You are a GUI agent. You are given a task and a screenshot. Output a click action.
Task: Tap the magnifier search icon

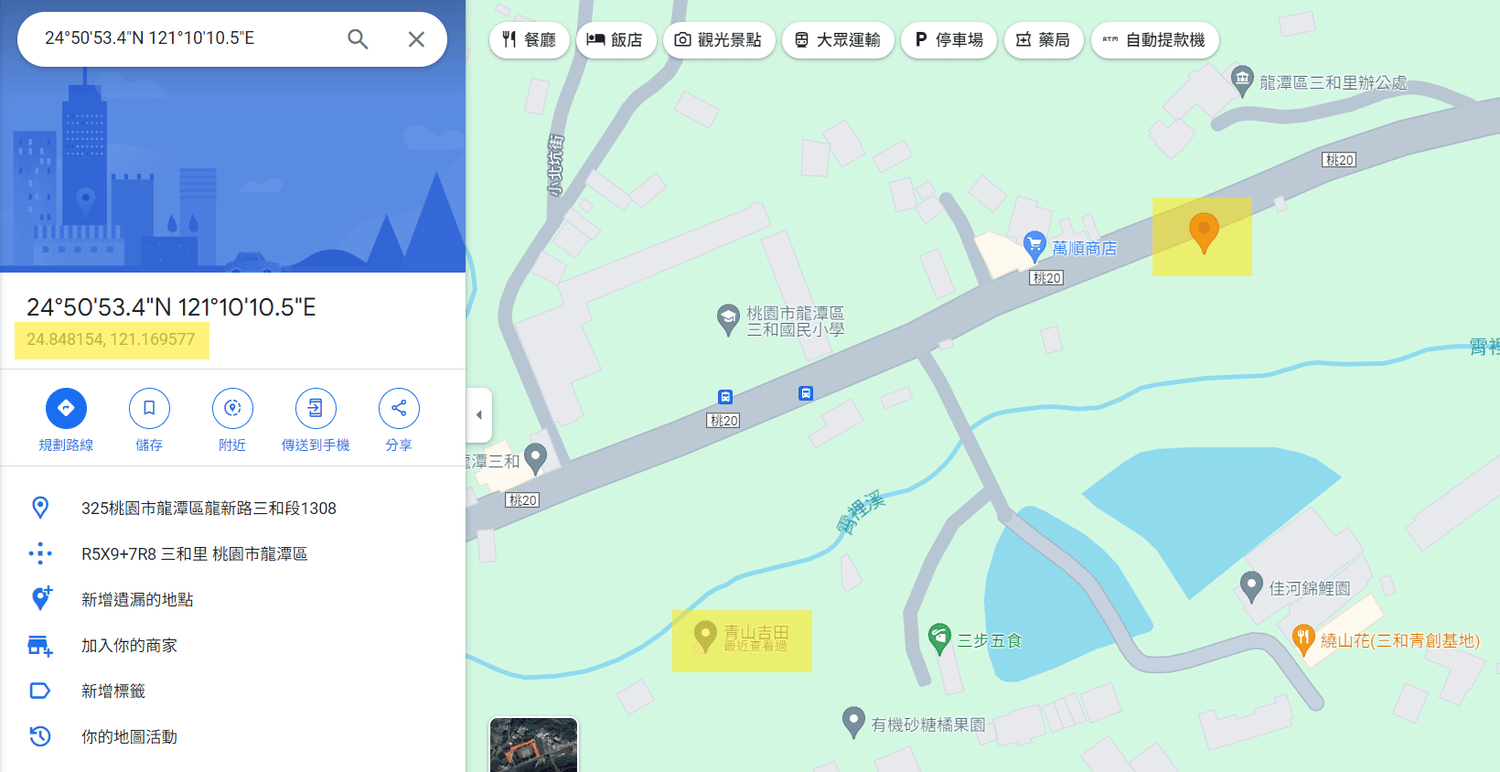coord(358,39)
